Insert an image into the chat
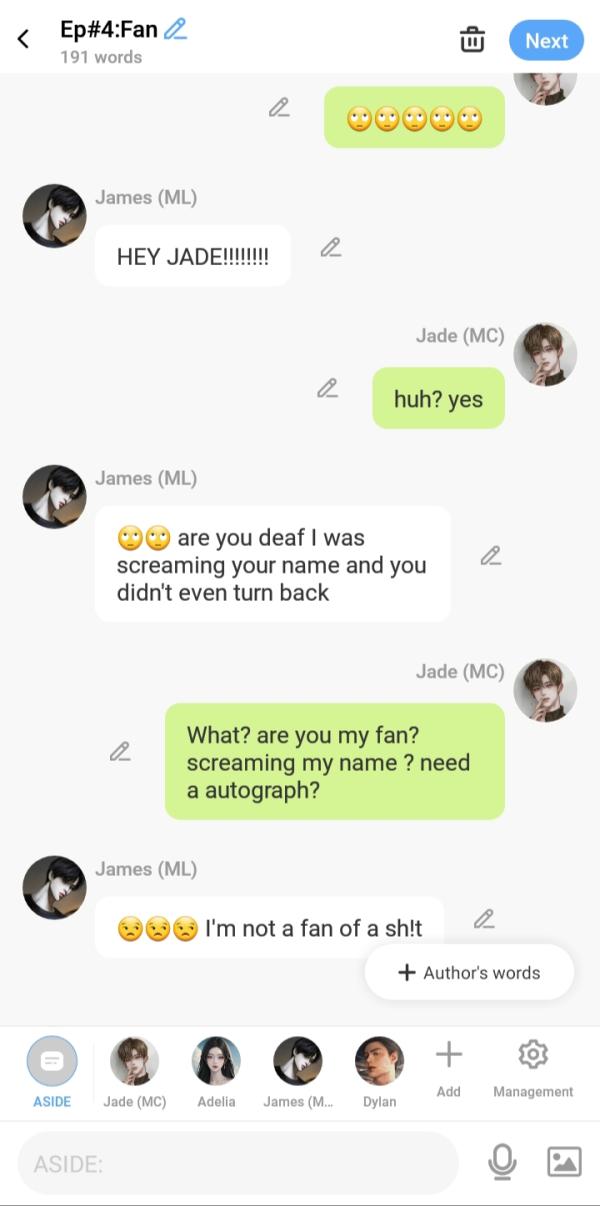The image size is (600, 1206). coord(564,1162)
